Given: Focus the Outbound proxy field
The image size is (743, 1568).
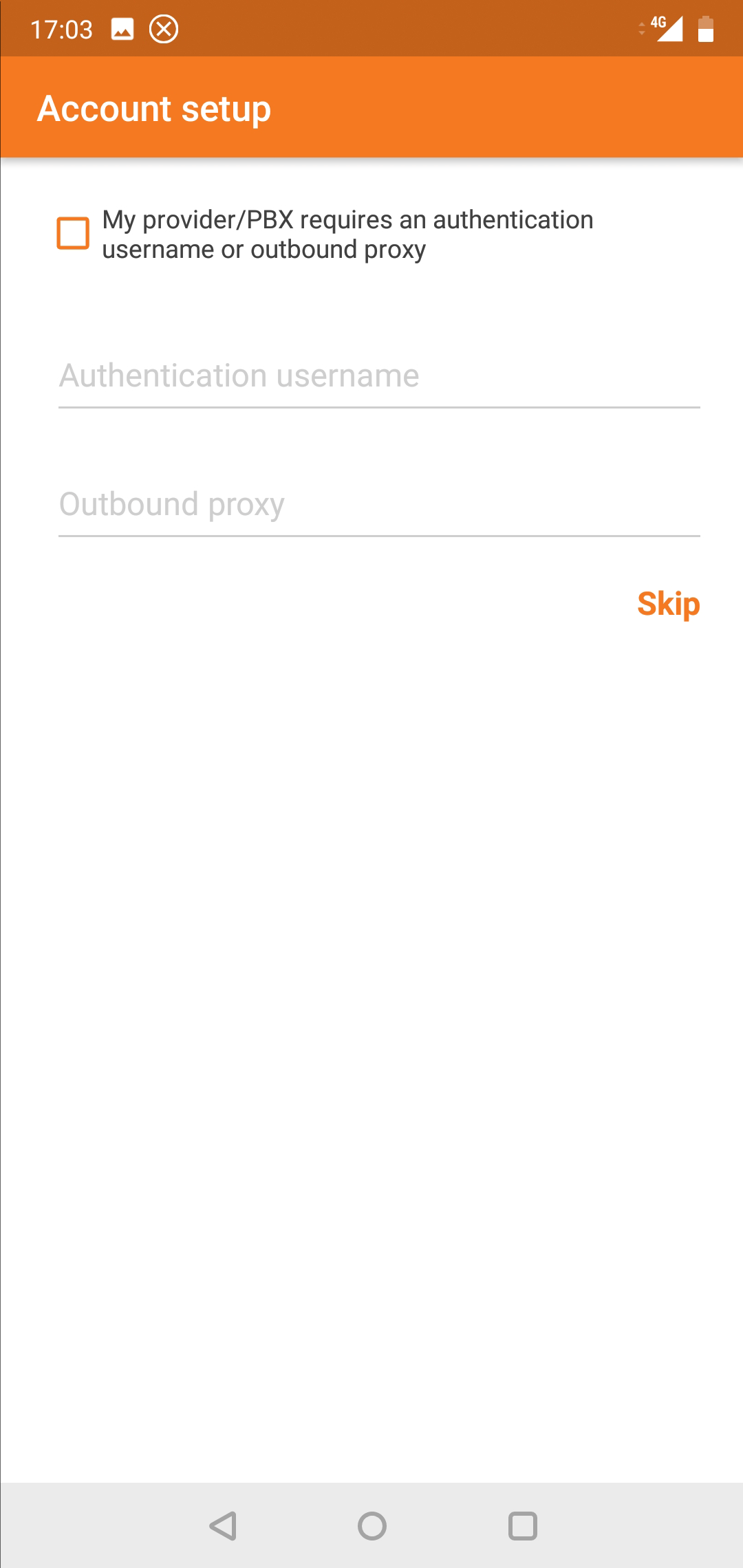Looking at the screenshot, I should (x=379, y=505).
